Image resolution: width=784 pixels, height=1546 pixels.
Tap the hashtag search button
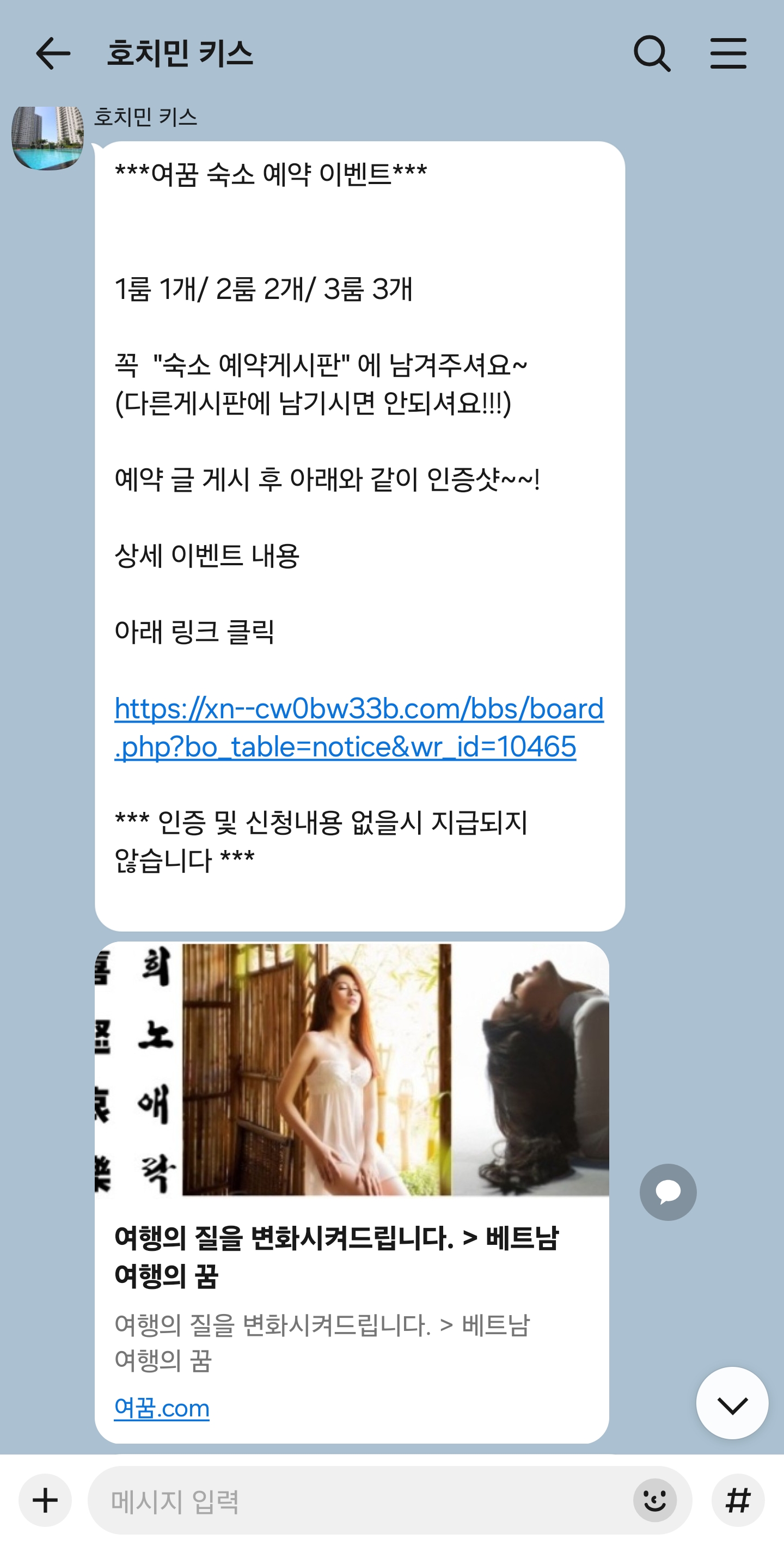737,1500
